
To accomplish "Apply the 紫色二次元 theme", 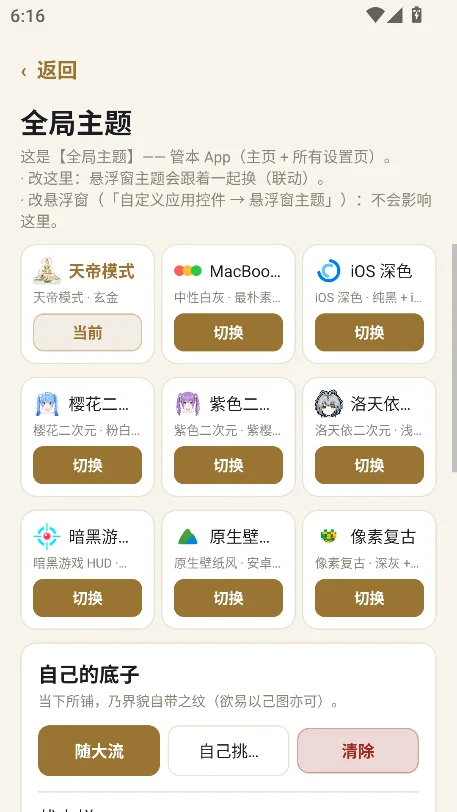I will point(228,465).
